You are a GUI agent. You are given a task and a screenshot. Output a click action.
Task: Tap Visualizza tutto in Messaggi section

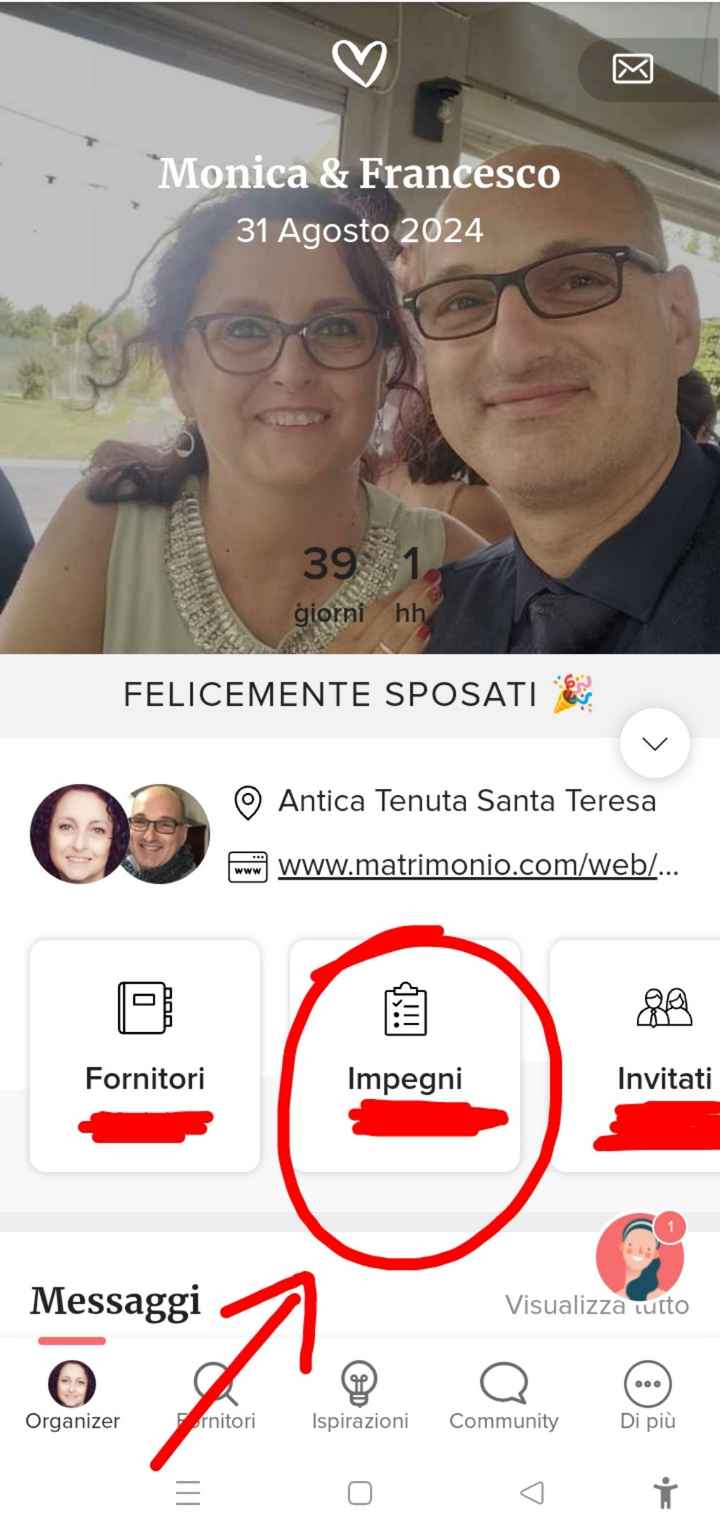click(x=597, y=1304)
